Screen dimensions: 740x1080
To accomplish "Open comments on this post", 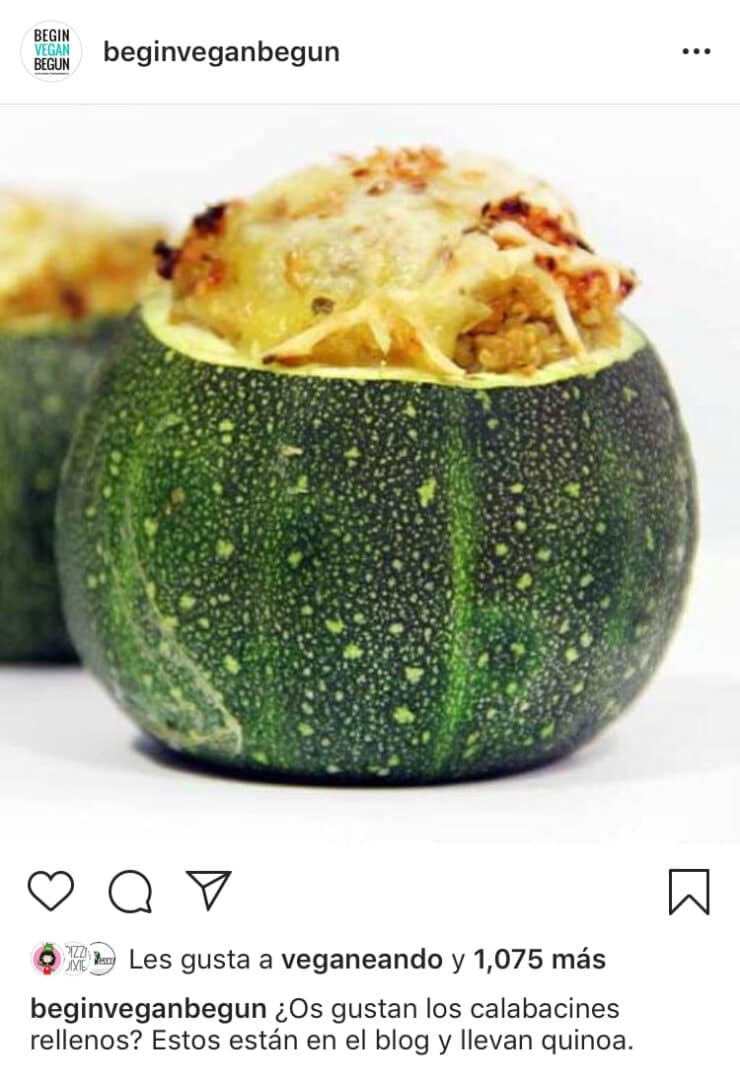I will pos(130,891).
